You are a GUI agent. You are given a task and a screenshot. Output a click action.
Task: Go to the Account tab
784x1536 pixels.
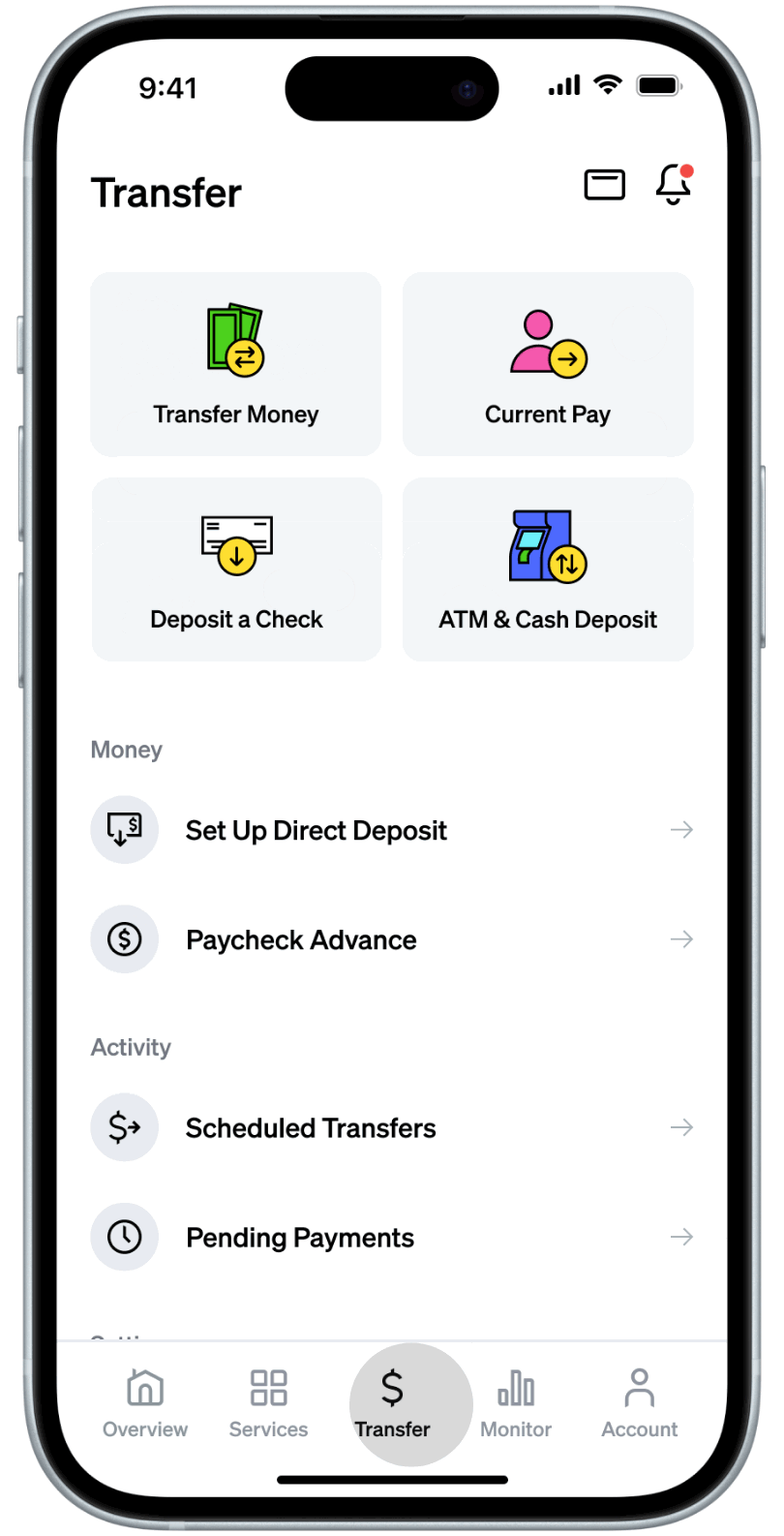point(639,1402)
